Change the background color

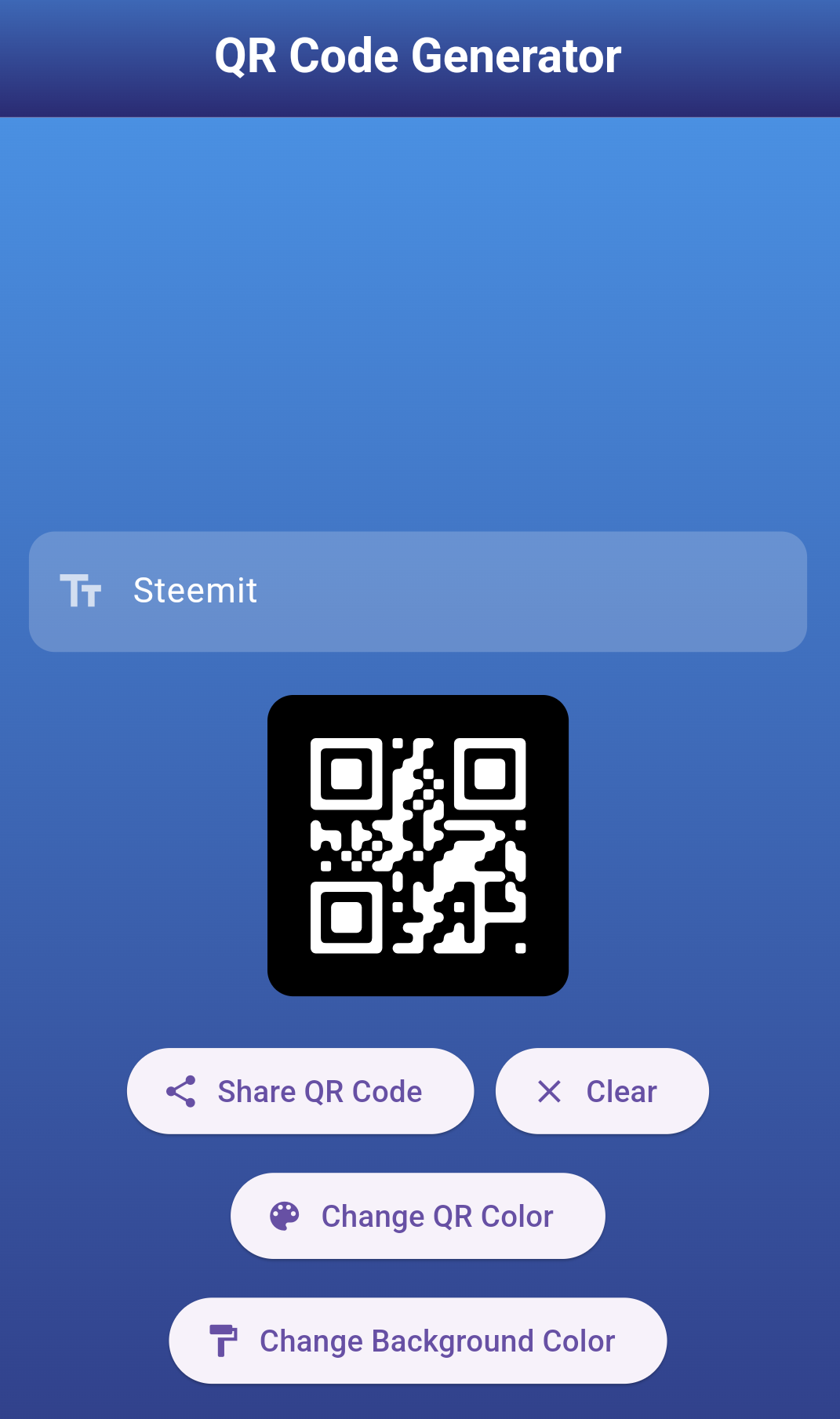pos(417,1341)
